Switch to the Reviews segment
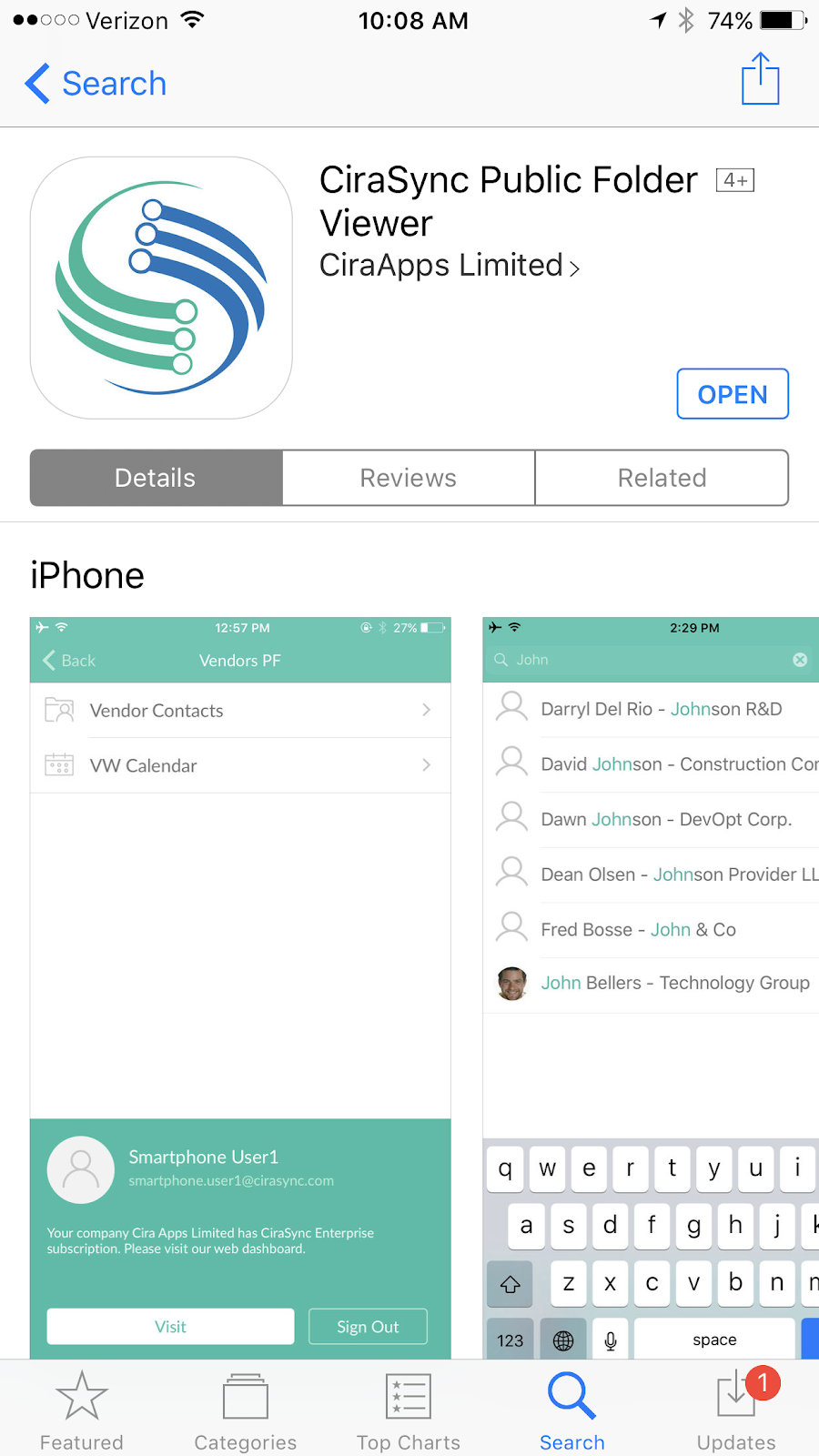This screenshot has height=1456, width=819. pyautogui.click(x=408, y=478)
